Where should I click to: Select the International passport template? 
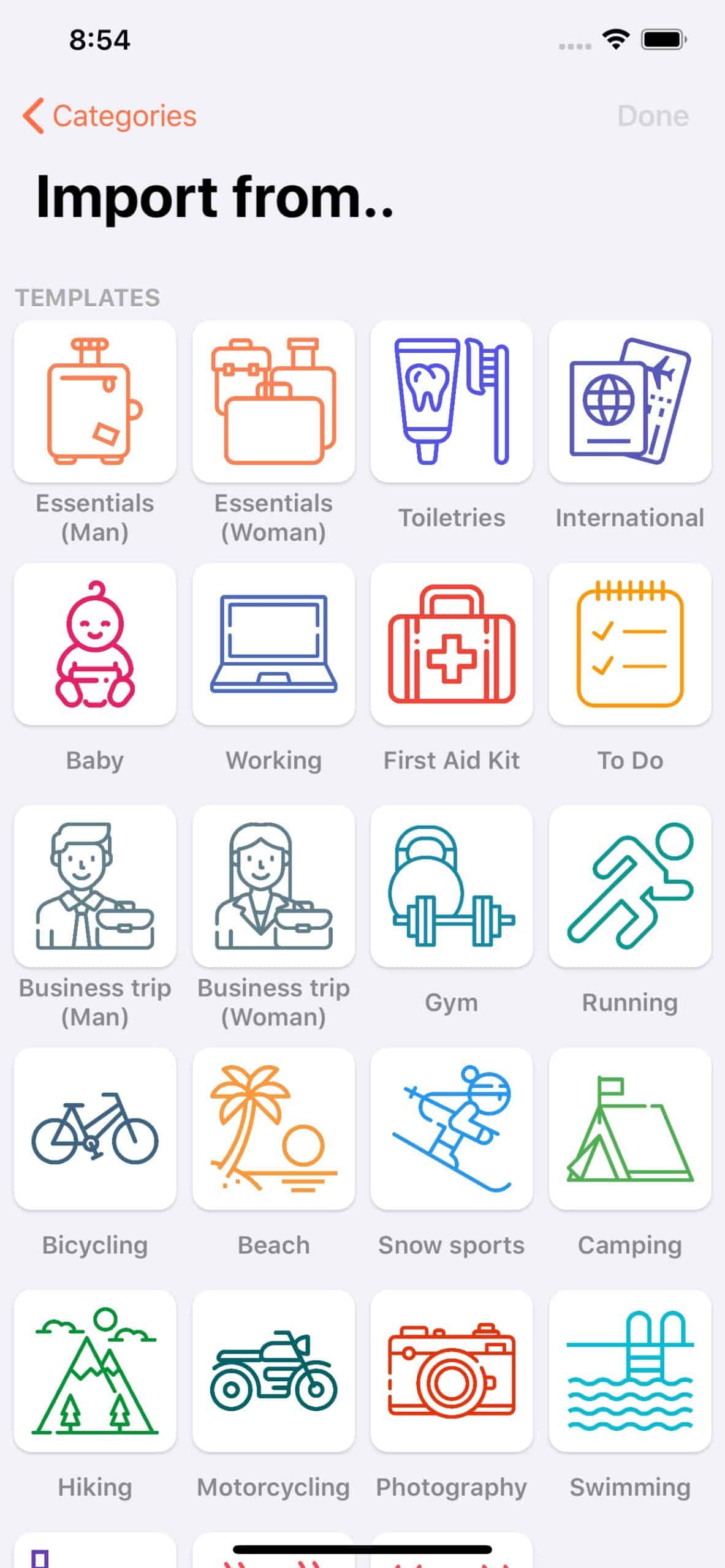(x=630, y=400)
